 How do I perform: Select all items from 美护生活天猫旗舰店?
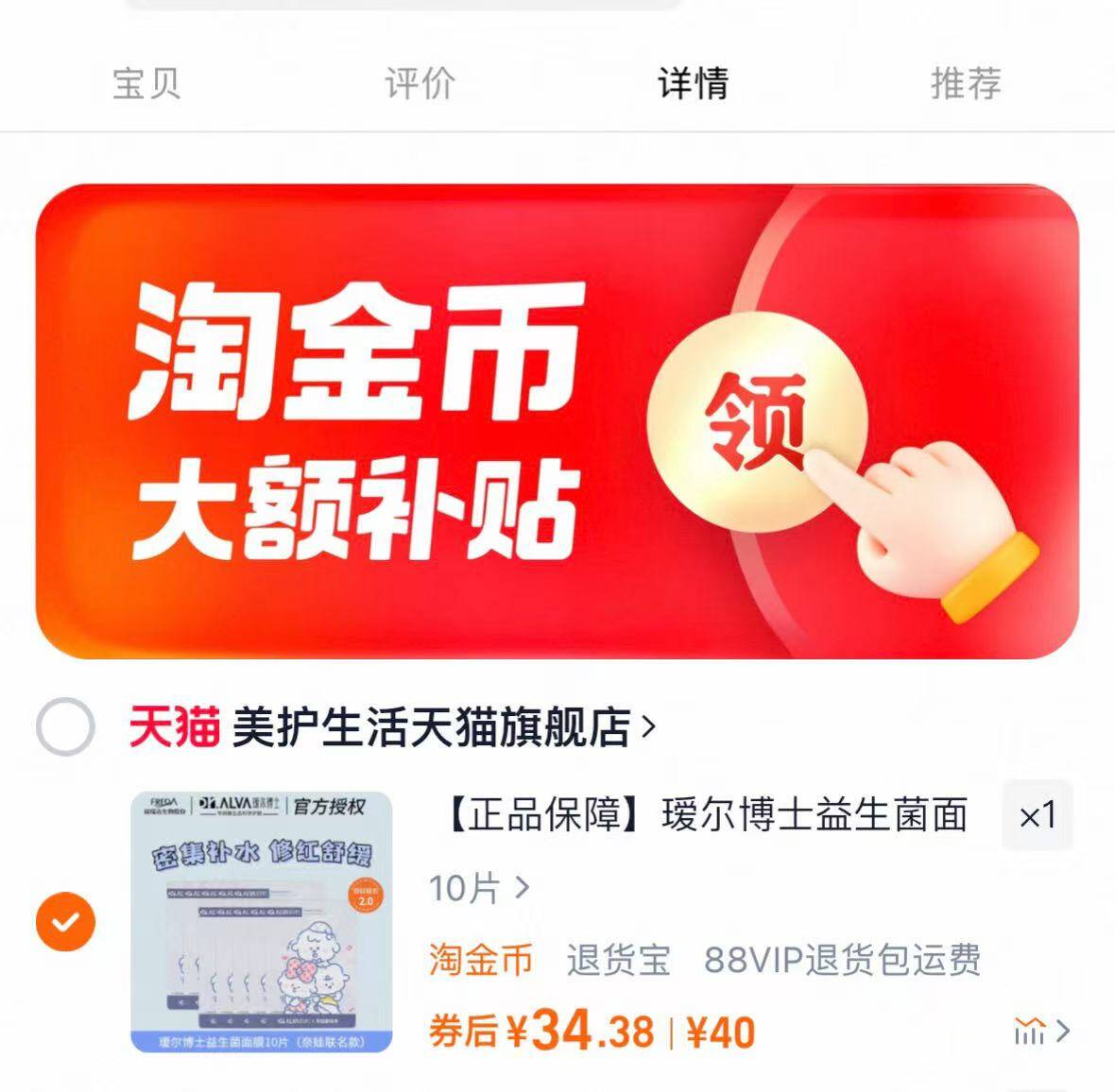tap(65, 726)
